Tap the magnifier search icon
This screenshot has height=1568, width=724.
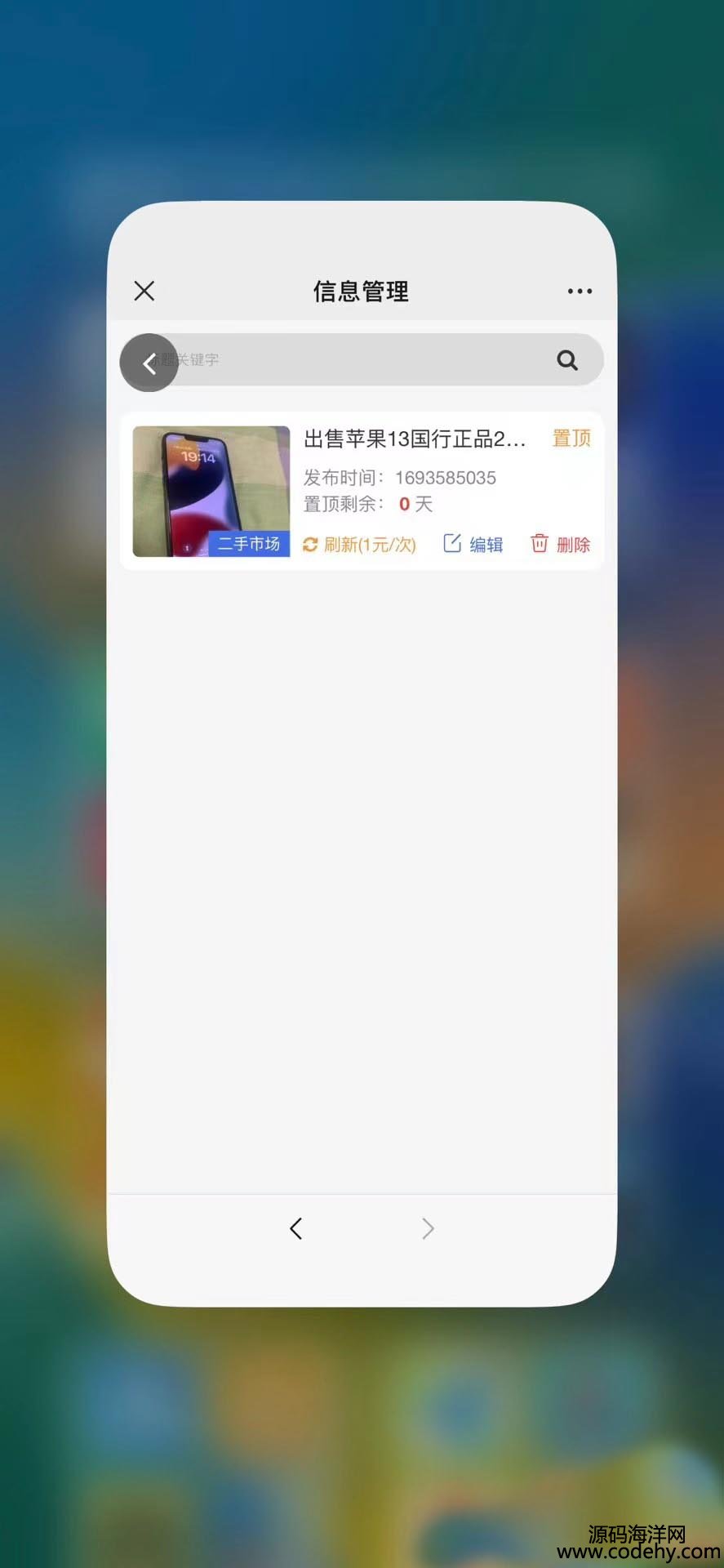pyautogui.click(x=567, y=360)
